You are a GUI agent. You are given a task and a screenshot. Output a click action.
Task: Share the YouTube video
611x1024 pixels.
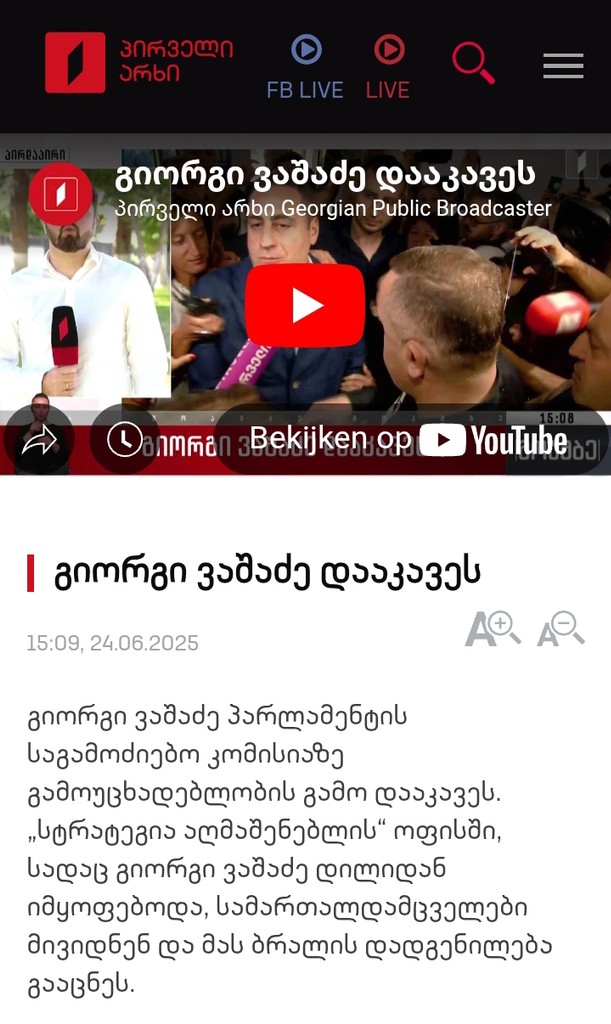[x=40, y=441]
